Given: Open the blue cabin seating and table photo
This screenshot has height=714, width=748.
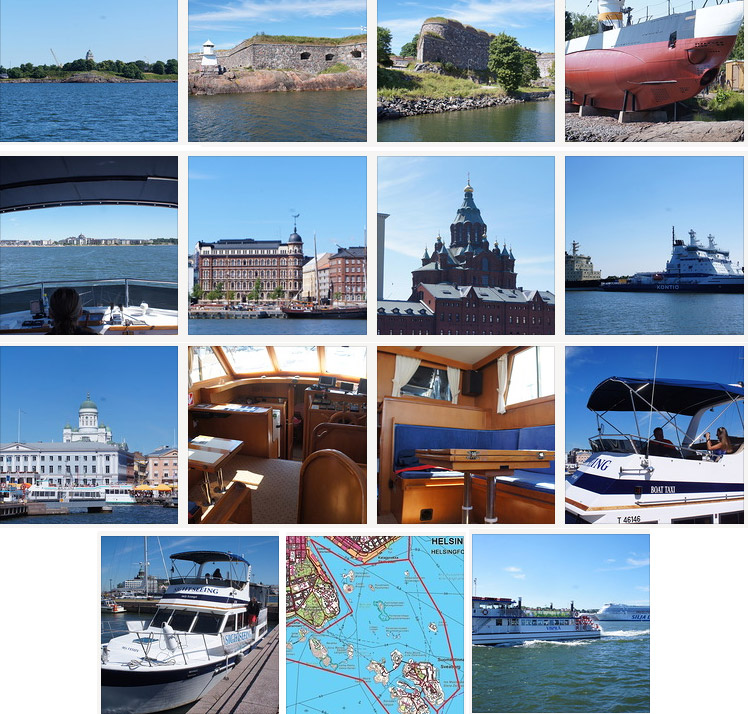Looking at the screenshot, I should click(466, 435).
